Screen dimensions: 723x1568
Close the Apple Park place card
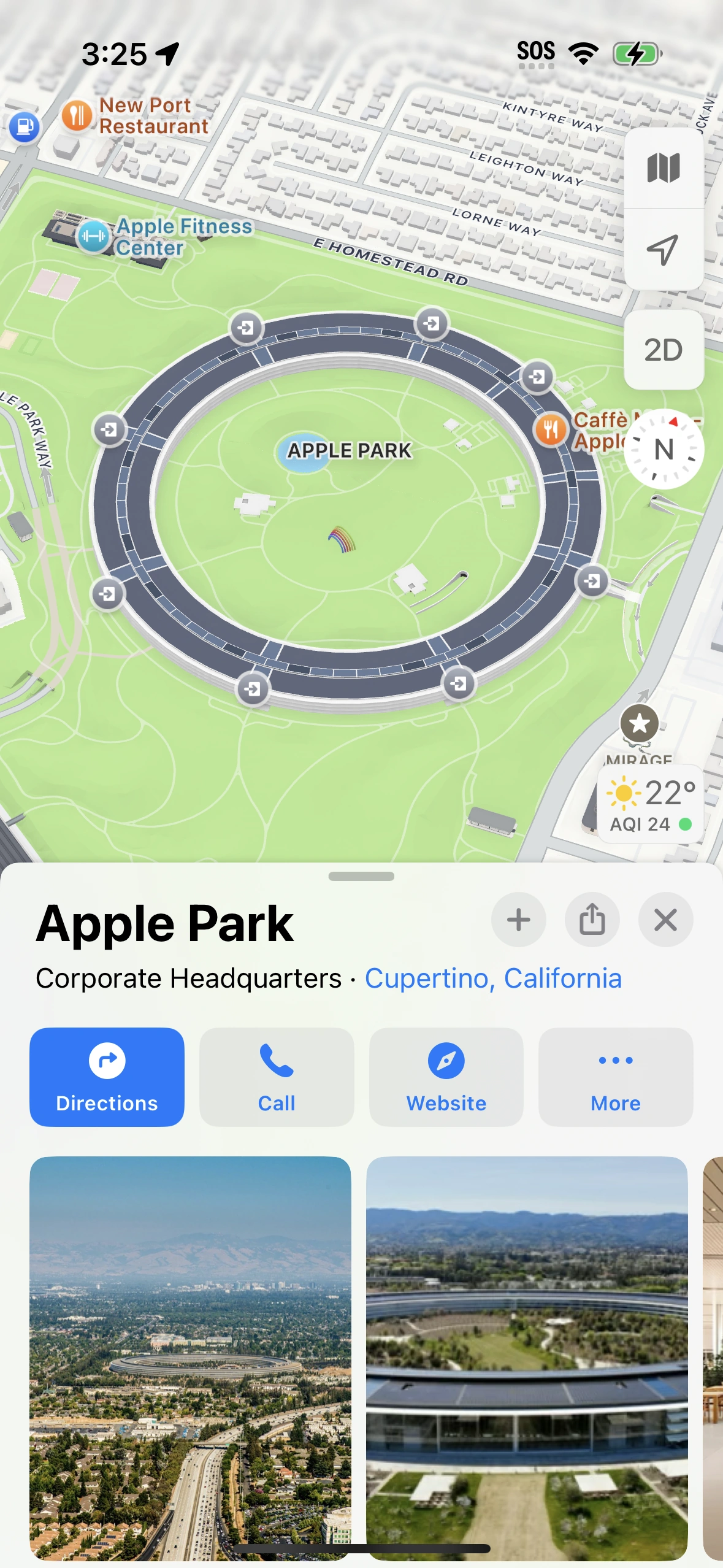tap(665, 920)
